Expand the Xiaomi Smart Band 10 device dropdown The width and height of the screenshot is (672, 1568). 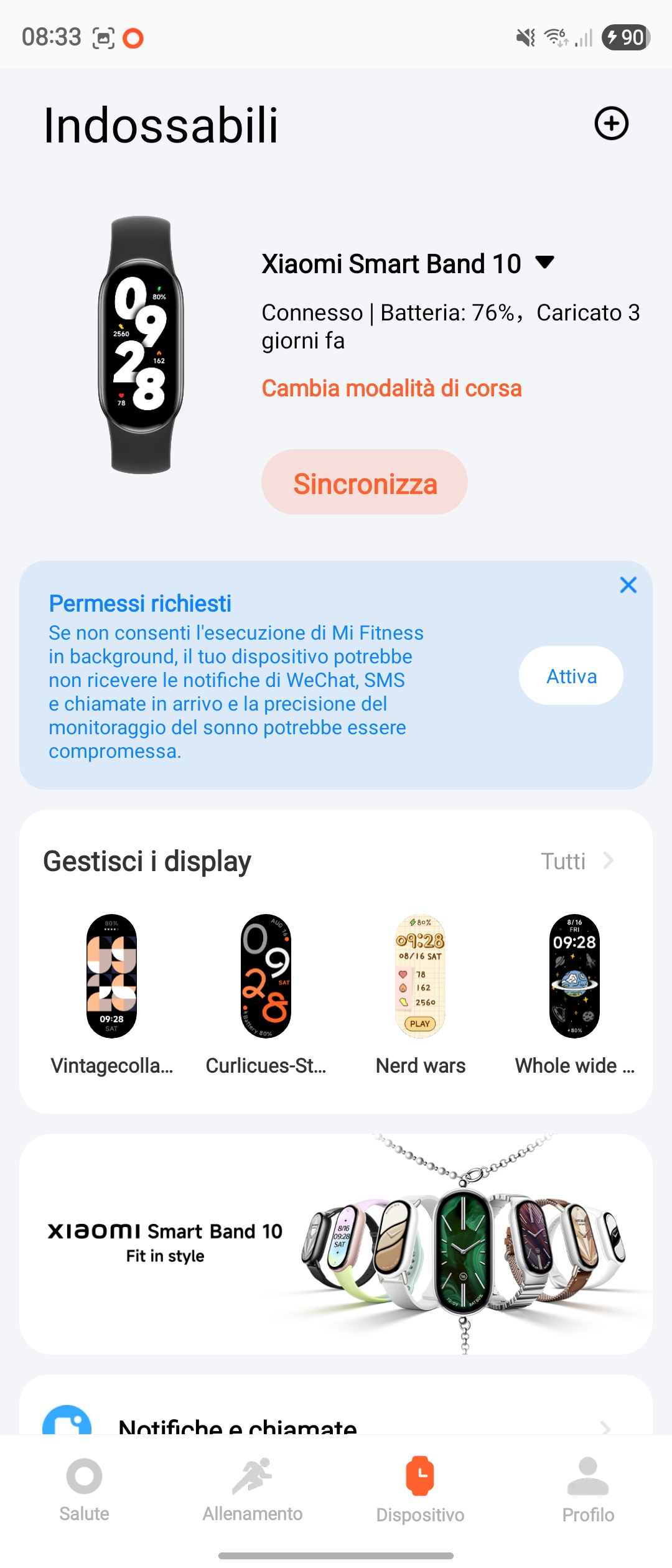point(544,263)
